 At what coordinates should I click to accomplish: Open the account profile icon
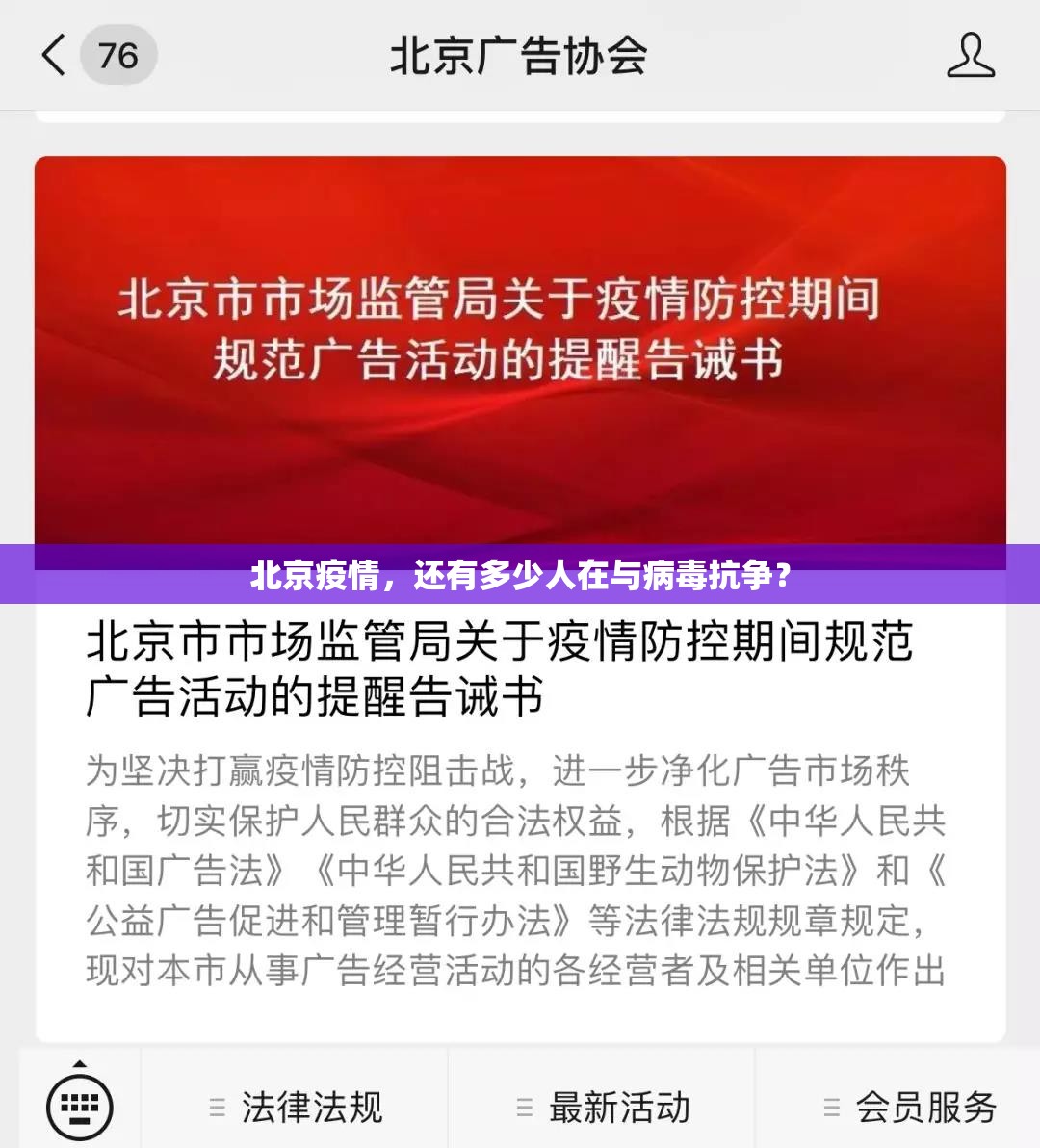(970, 55)
